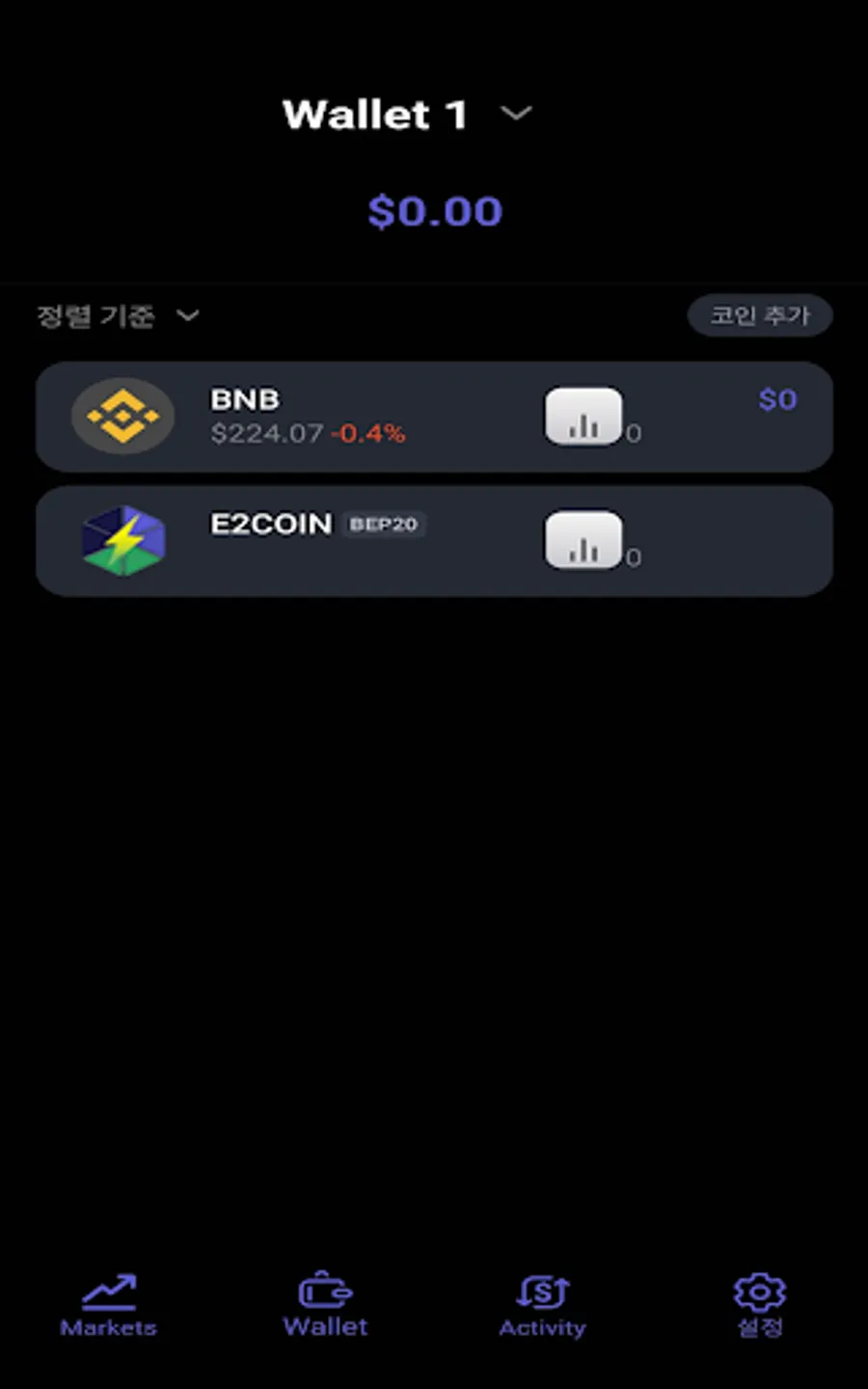View the chart icon for BNB
868x1389 pixels.
(x=583, y=417)
